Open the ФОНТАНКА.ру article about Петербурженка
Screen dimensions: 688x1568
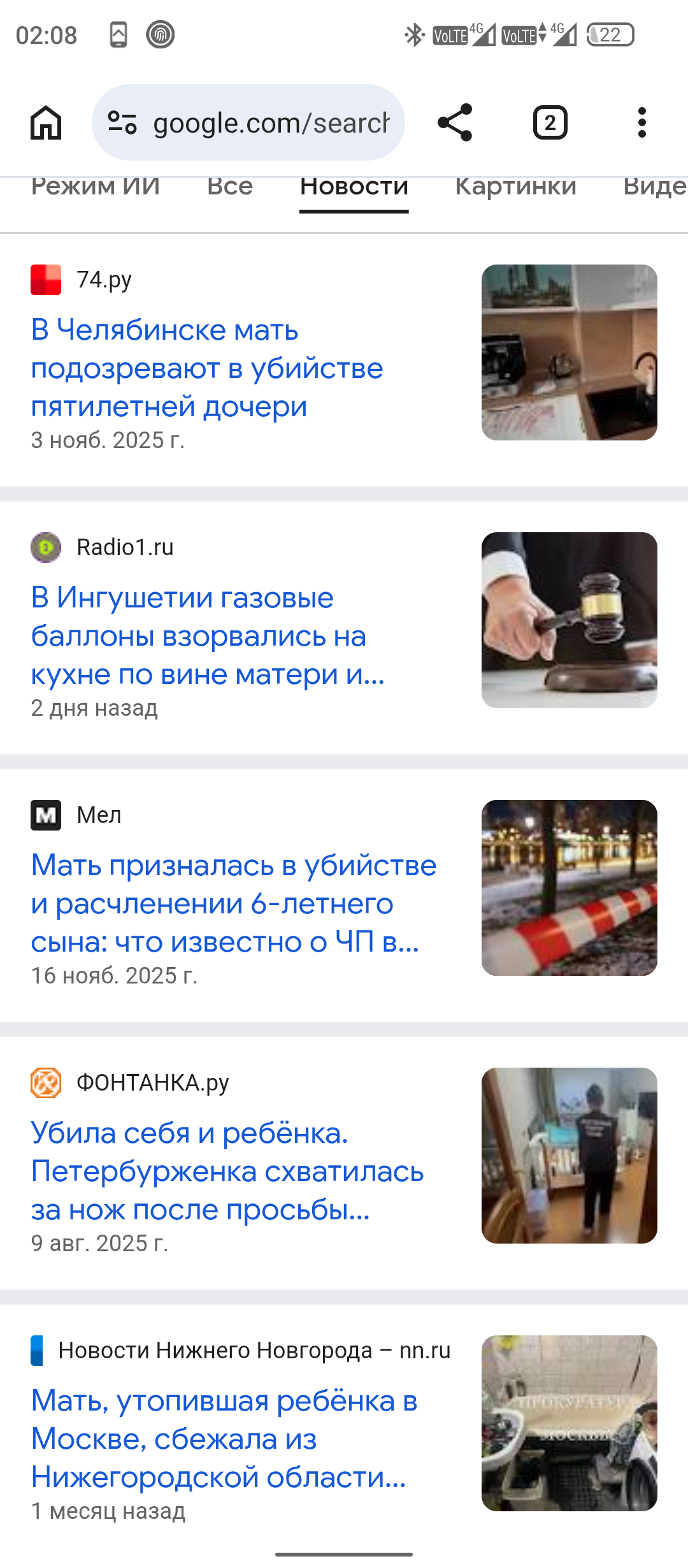click(227, 1172)
